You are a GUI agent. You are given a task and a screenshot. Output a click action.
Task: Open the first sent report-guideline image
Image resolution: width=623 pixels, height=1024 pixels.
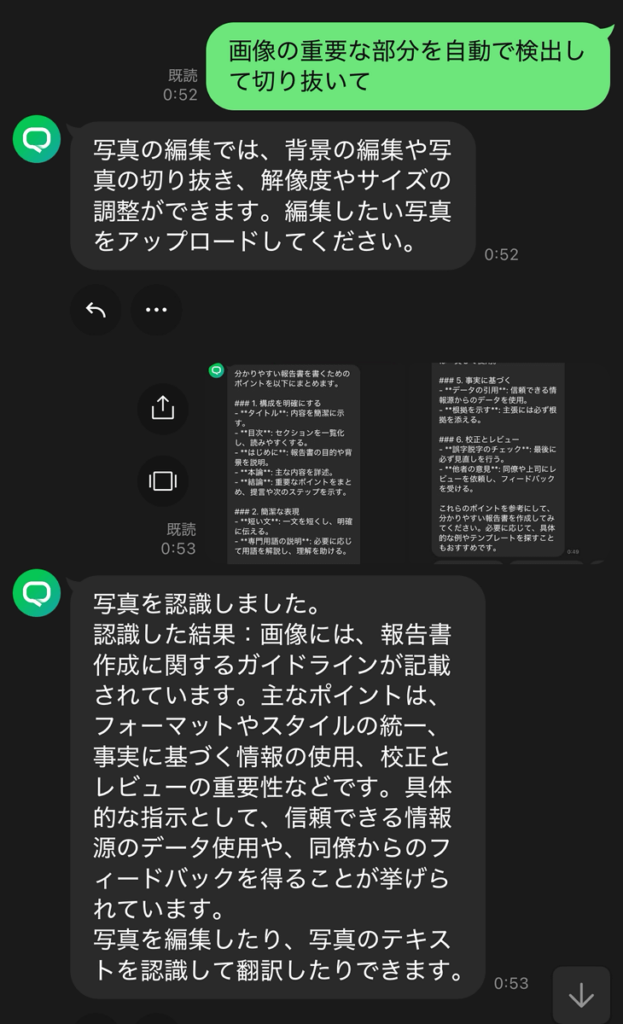pos(293,463)
